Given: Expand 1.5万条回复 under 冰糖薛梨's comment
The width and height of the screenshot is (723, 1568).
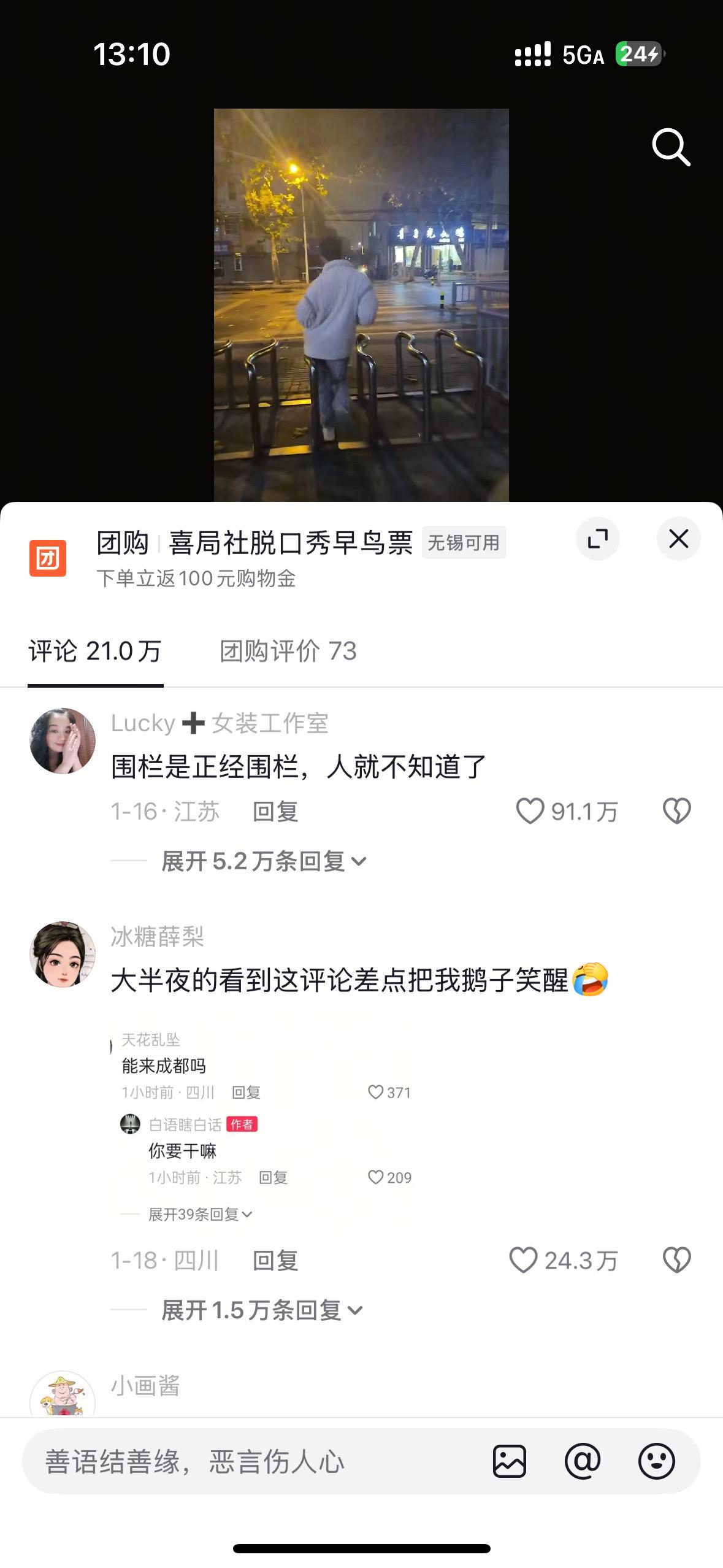Looking at the screenshot, I should (260, 1310).
